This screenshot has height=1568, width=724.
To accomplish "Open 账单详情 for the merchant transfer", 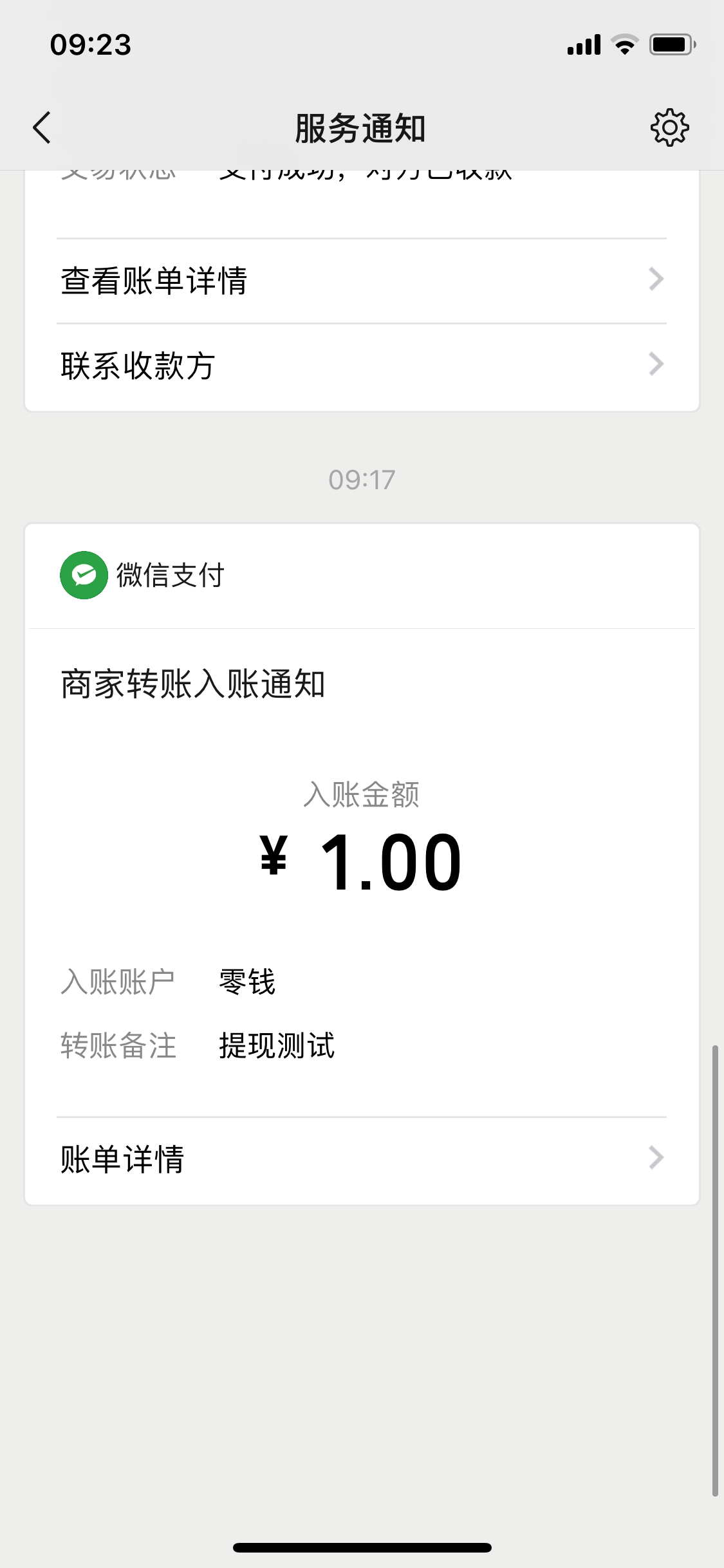I will [361, 1159].
